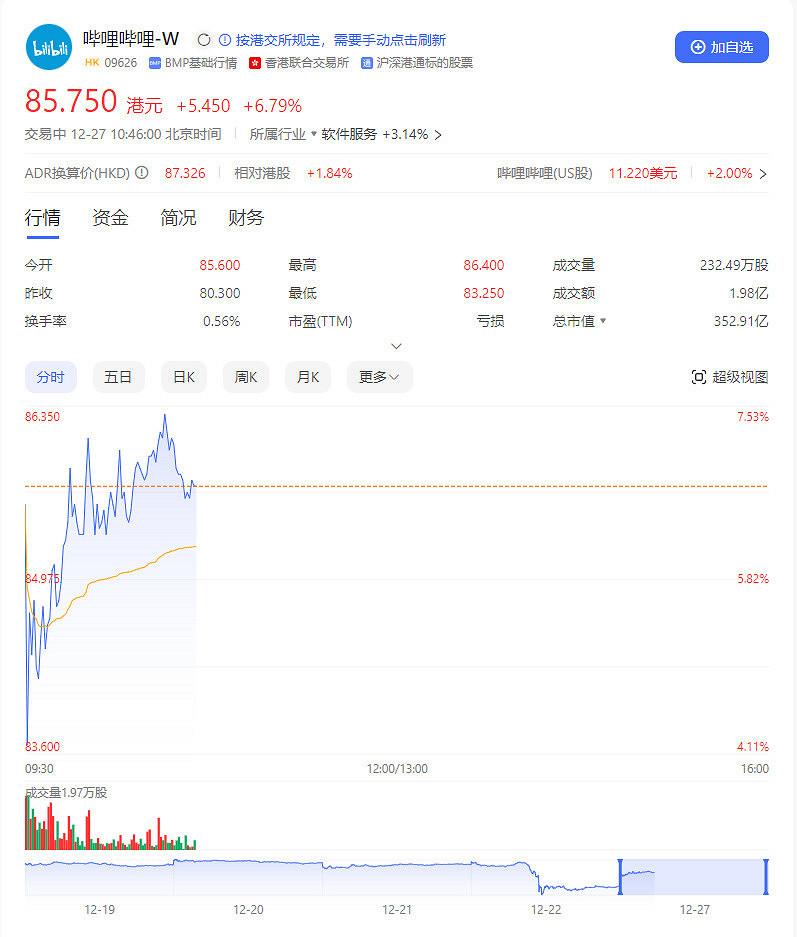
Task: Click the 加自选 add-to-watchlist button
Action: 721,47
